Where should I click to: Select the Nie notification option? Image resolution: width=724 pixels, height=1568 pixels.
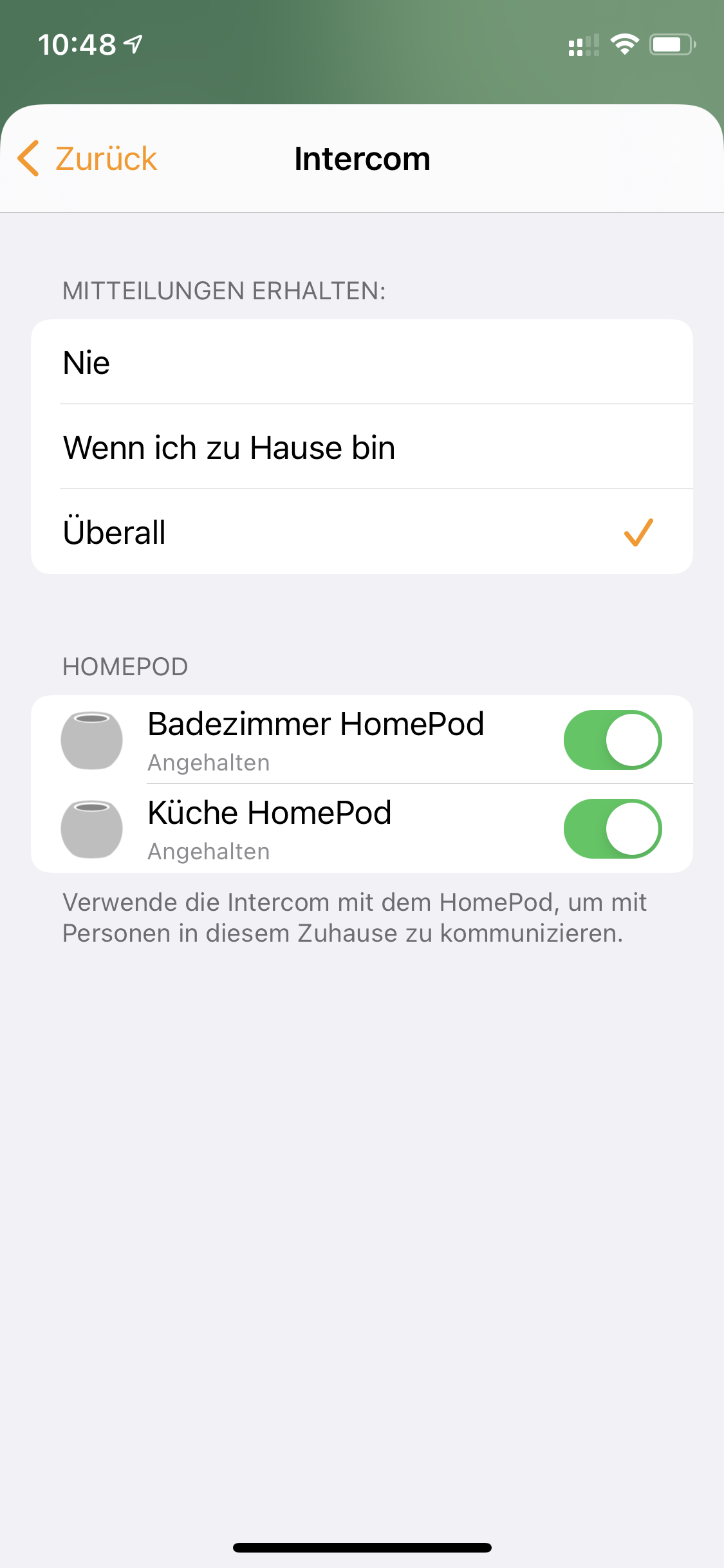[x=362, y=362]
